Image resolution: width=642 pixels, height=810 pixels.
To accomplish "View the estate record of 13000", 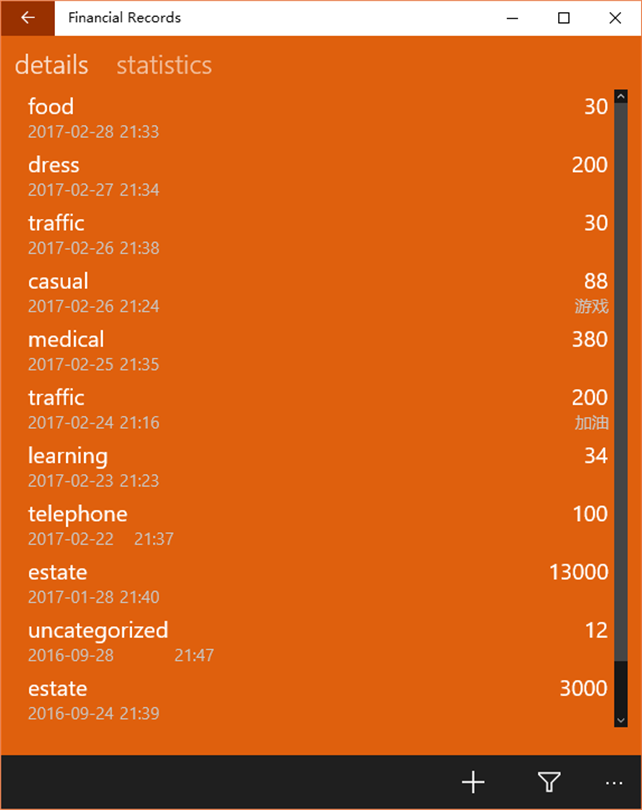I will [x=318, y=583].
